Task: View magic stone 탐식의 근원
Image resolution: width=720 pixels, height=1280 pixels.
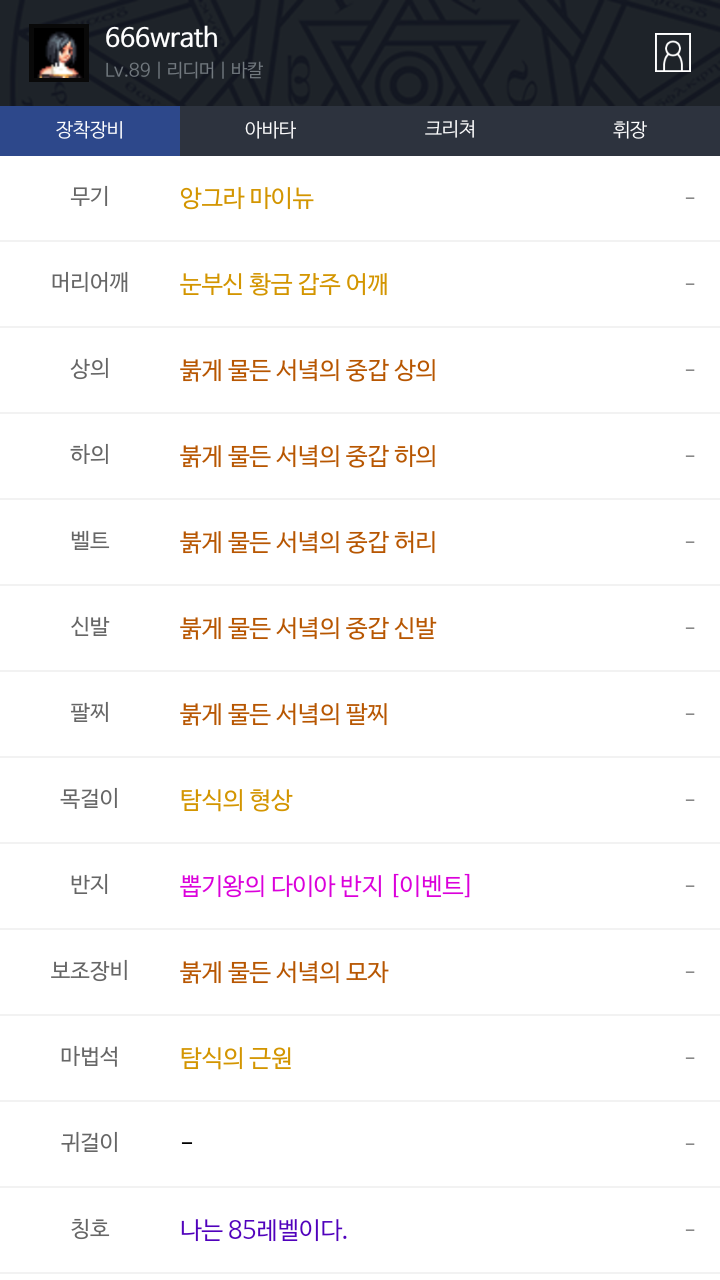Action: (x=236, y=1058)
